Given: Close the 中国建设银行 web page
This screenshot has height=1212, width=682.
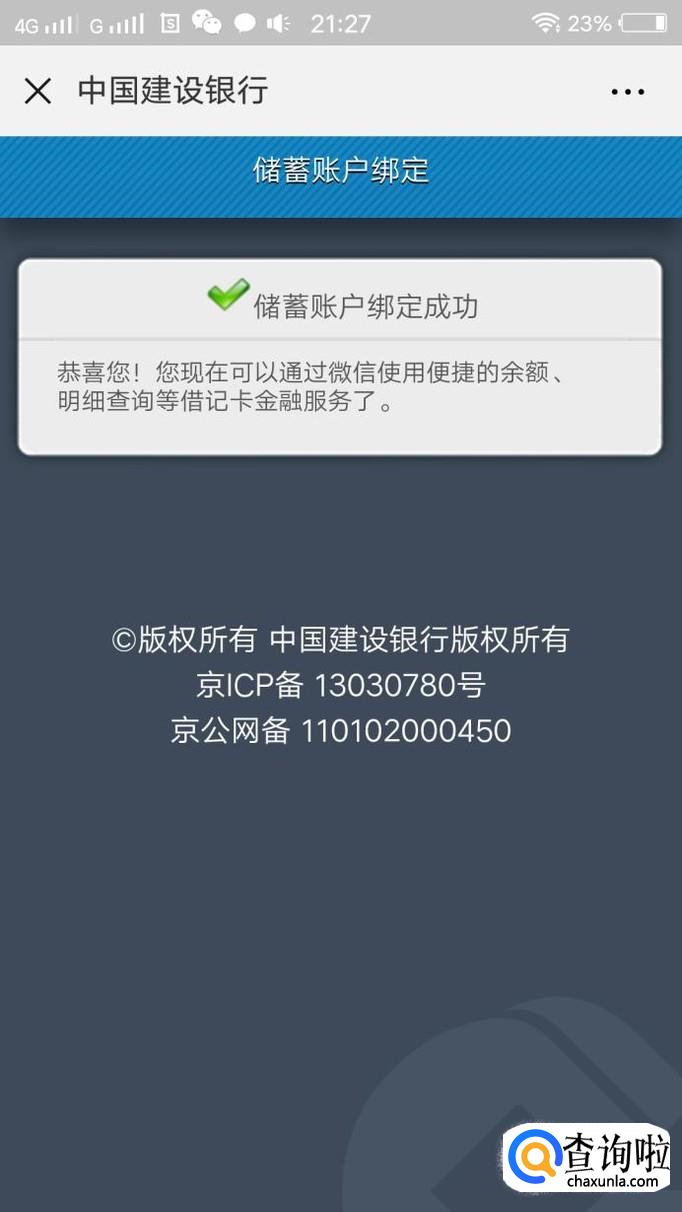Looking at the screenshot, I should pyautogui.click(x=38, y=91).
